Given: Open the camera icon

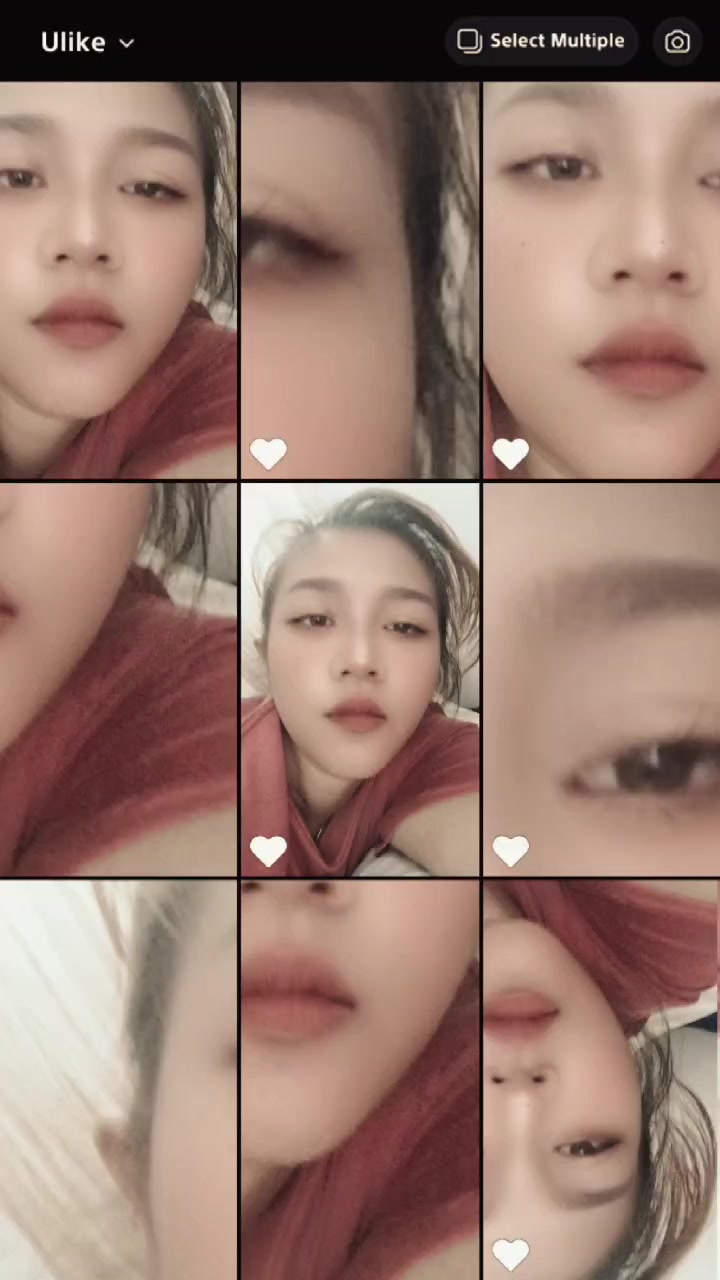Looking at the screenshot, I should [678, 41].
